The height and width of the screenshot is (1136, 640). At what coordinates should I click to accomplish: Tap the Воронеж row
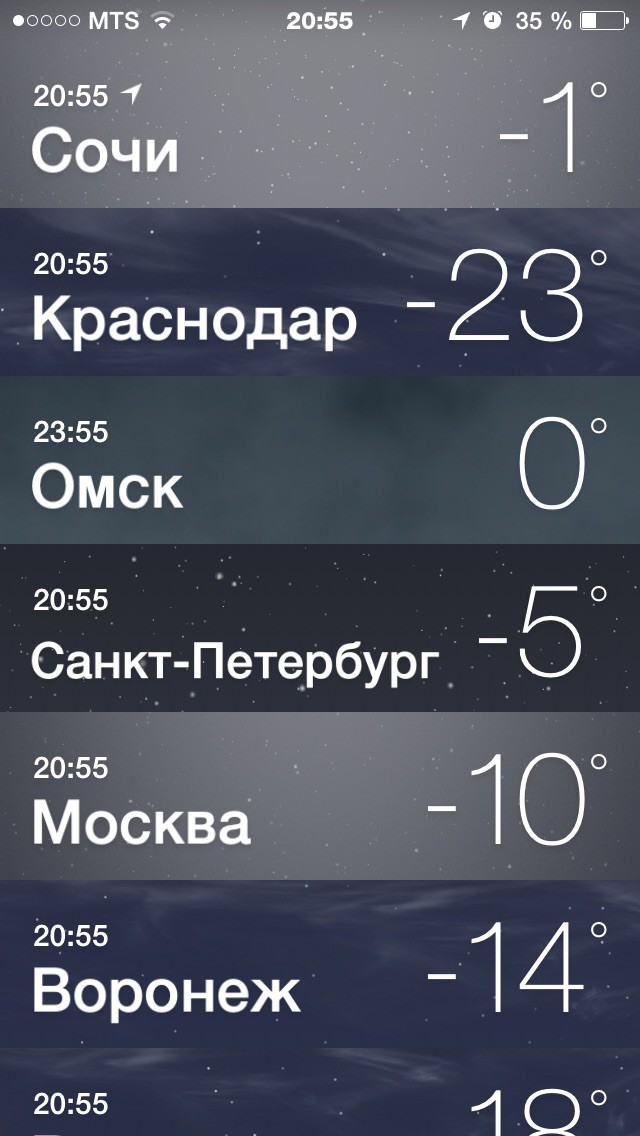(320, 964)
